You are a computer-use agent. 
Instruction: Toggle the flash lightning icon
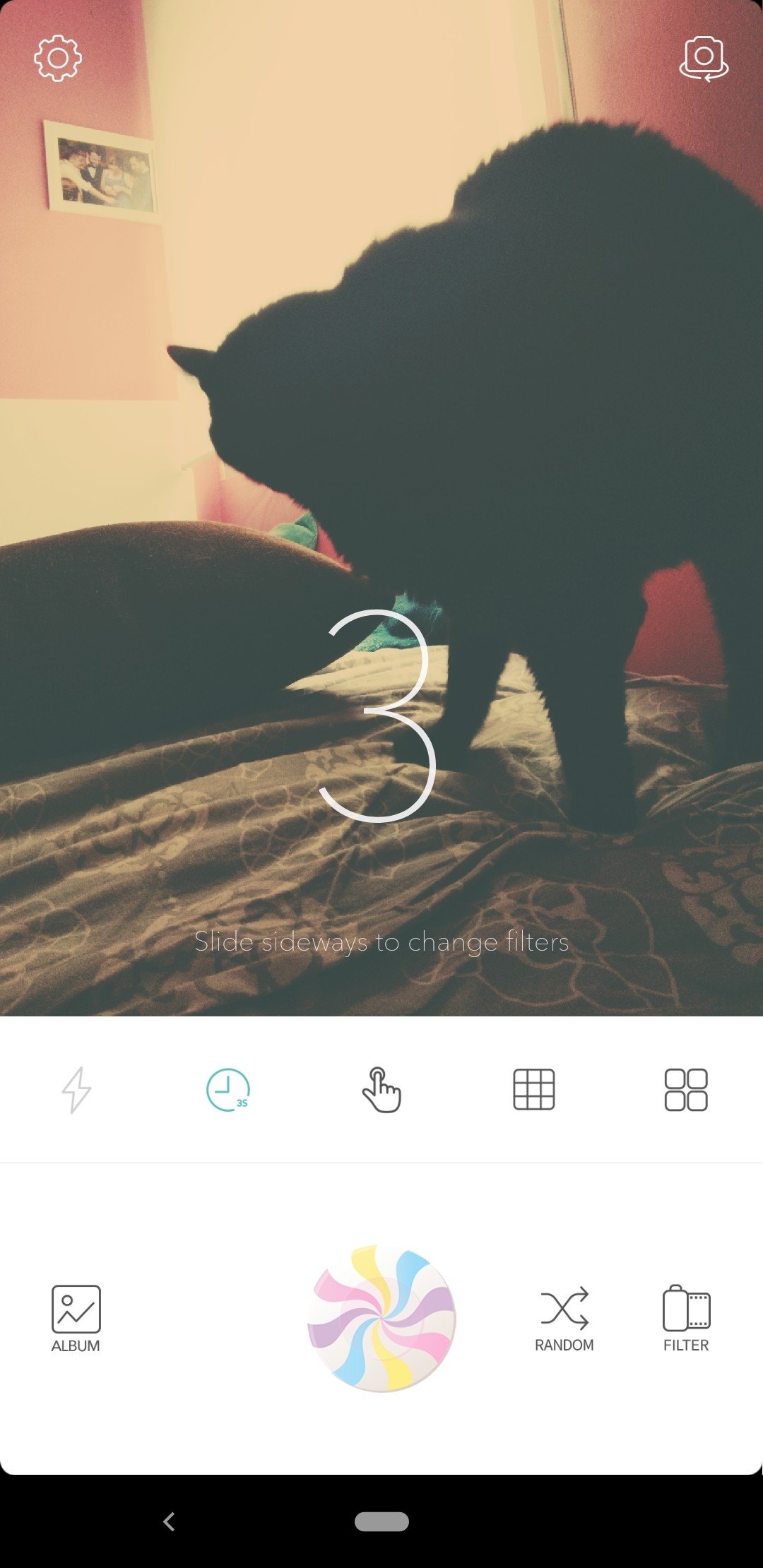76,1090
